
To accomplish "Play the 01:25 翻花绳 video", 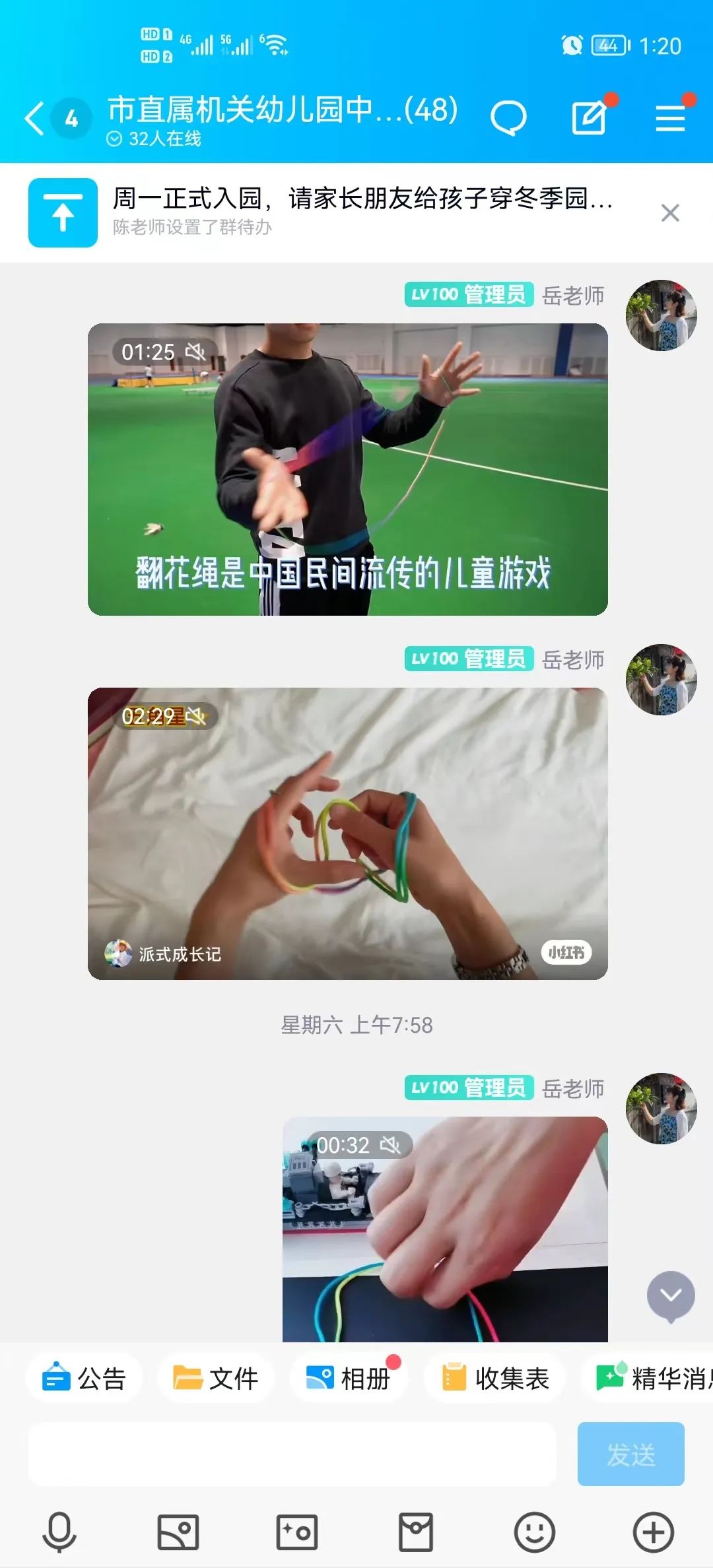I will tap(348, 469).
